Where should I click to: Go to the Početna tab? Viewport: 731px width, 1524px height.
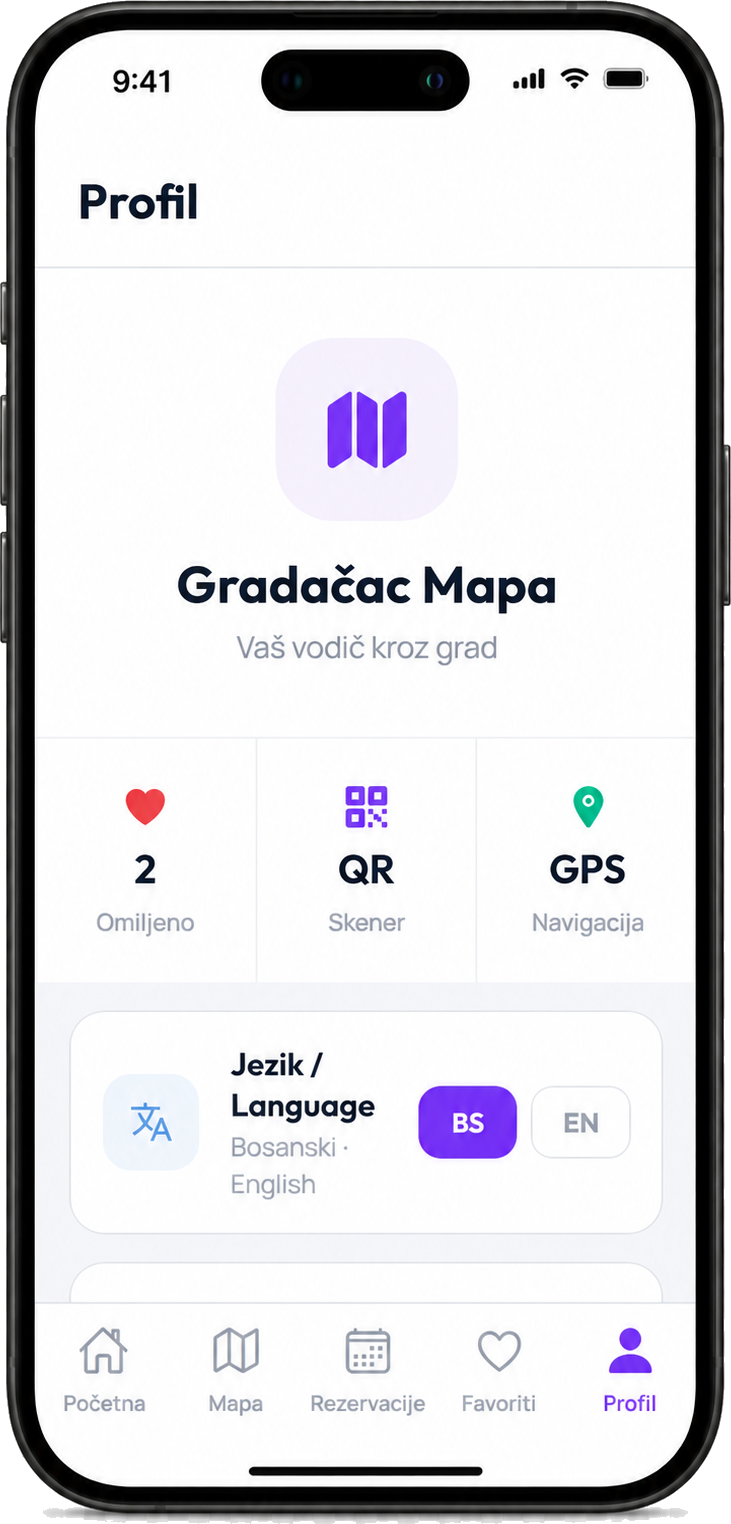pos(104,1369)
